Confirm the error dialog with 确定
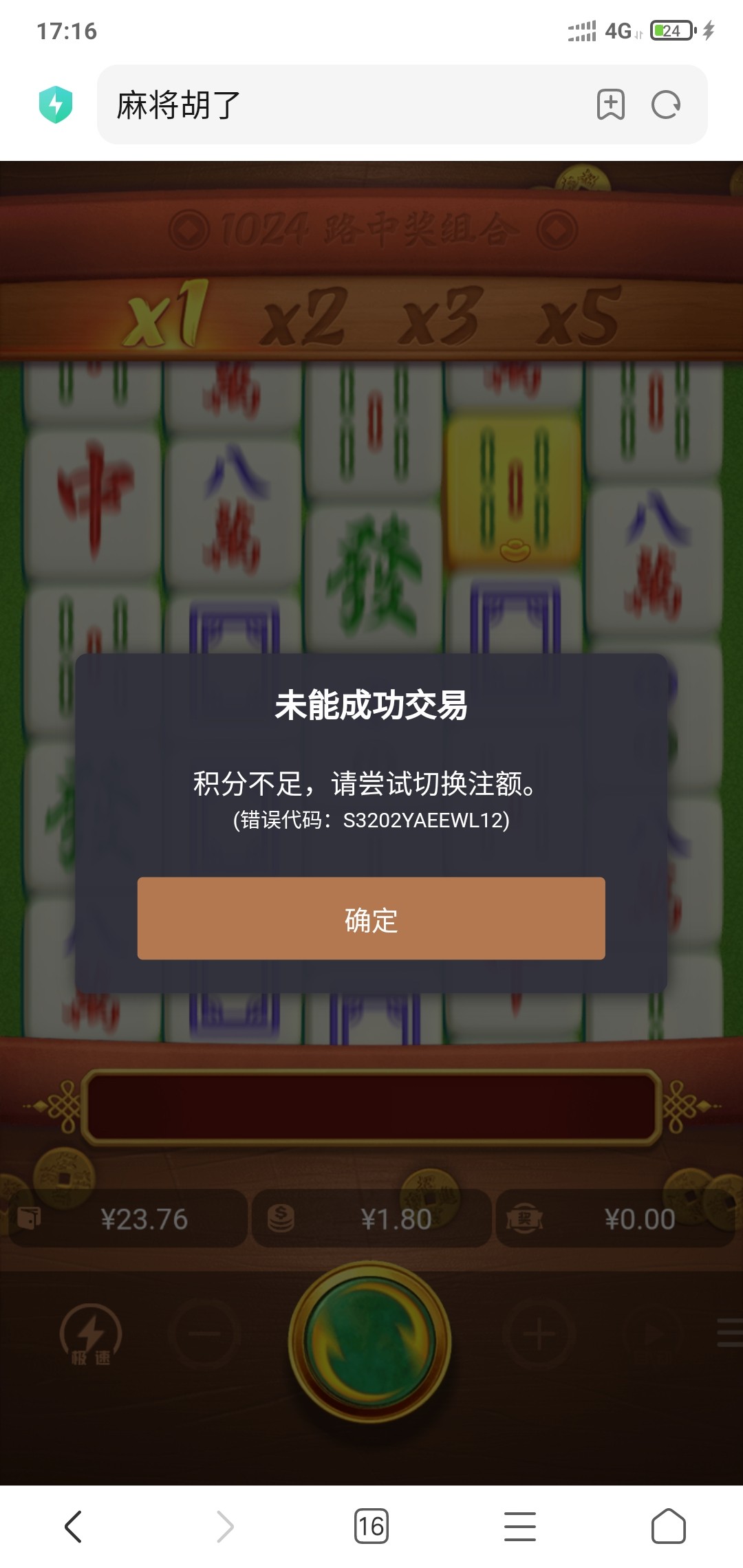The height and width of the screenshot is (1568, 743). tap(371, 918)
